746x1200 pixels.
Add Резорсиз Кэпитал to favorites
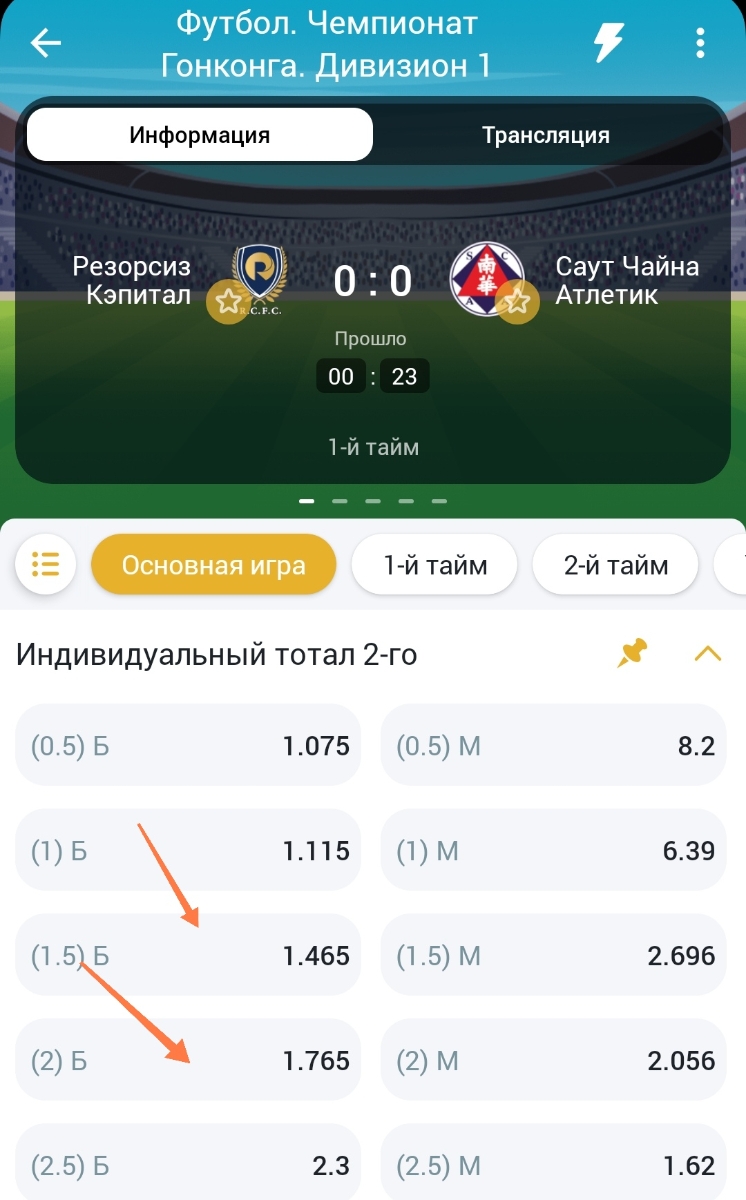pyautogui.click(x=228, y=301)
